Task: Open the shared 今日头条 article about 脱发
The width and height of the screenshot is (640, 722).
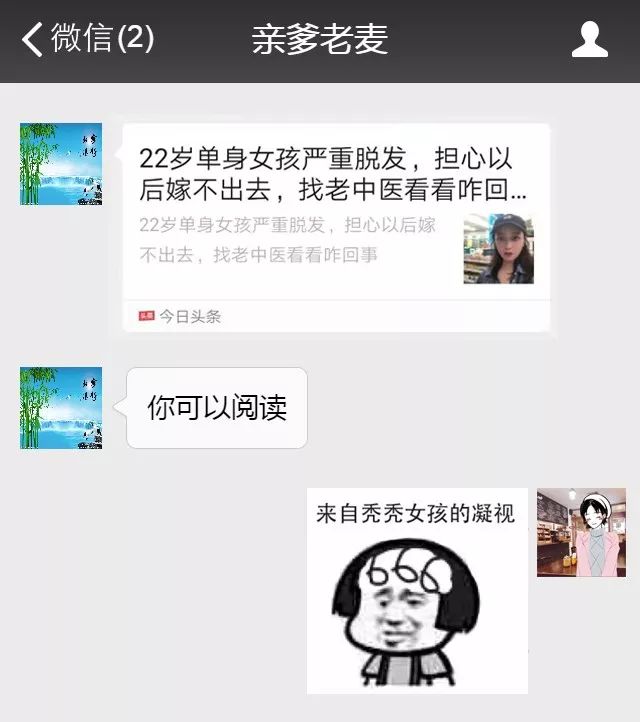Action: [336, 227]
